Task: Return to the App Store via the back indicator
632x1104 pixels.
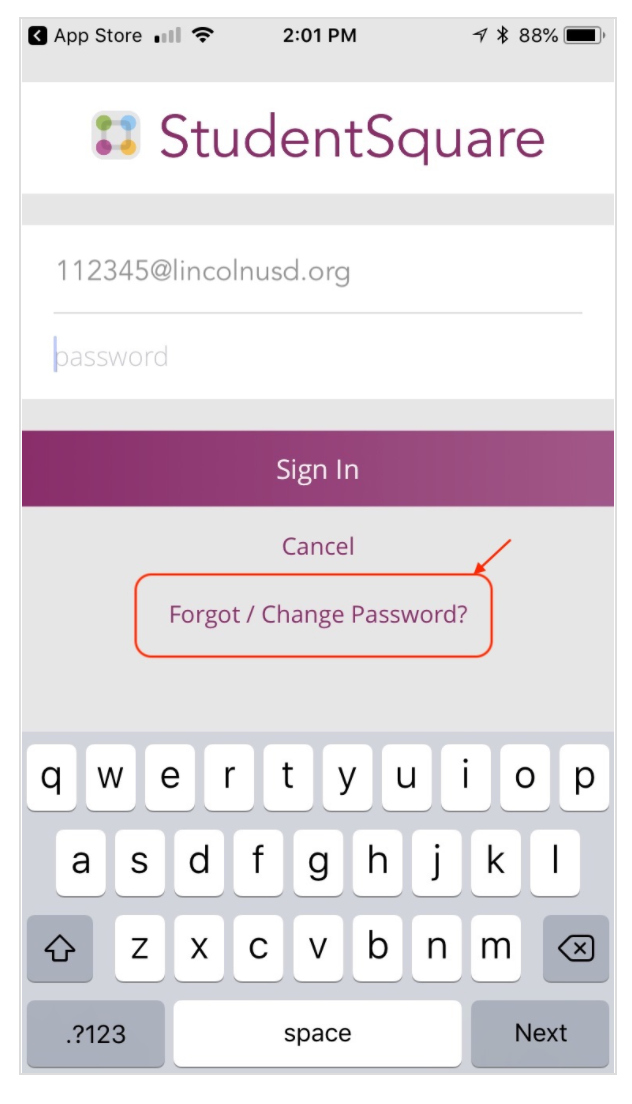Action: [84, 35]
